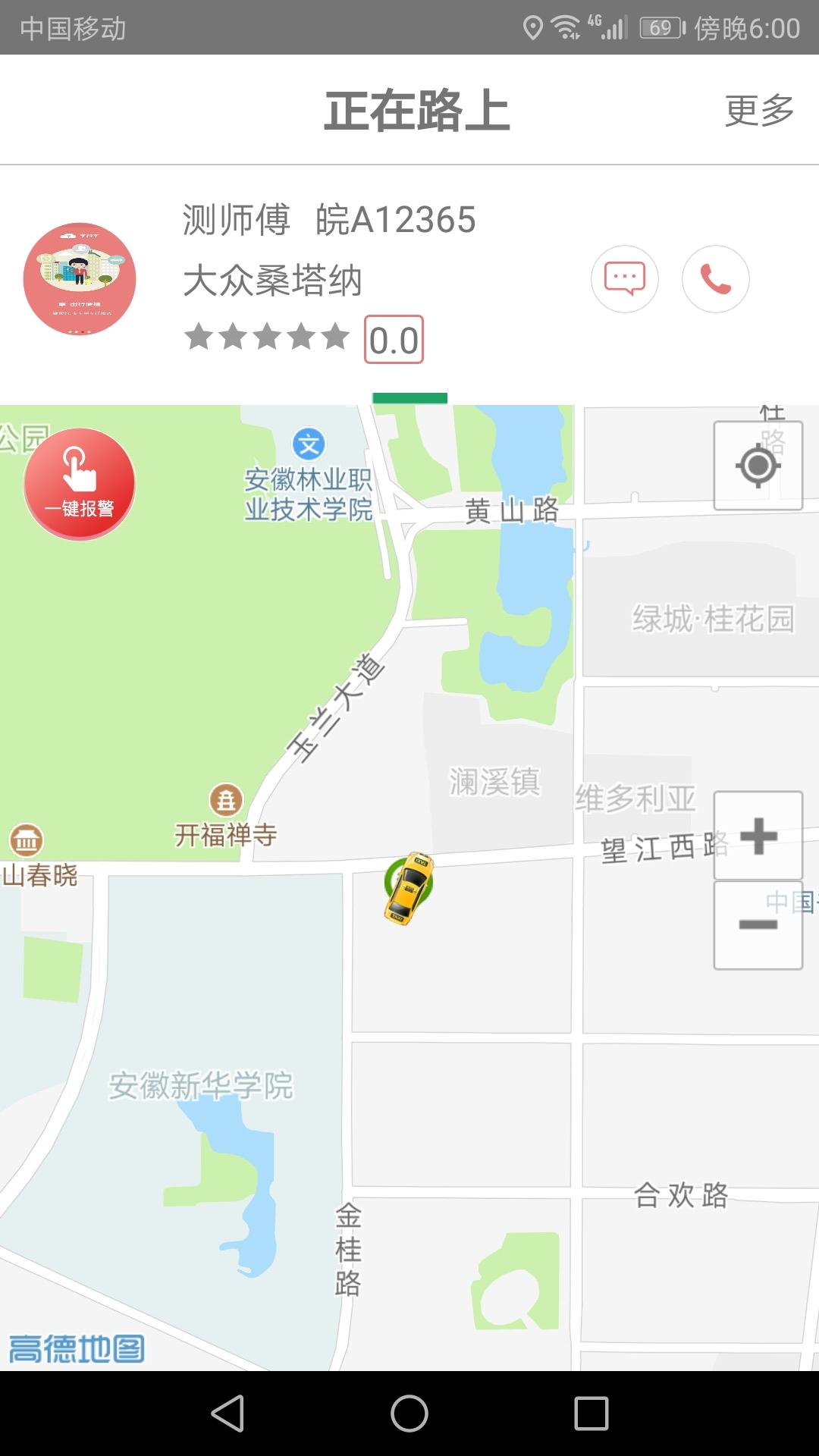Tap the 开福禅寺 temple map icon

(227, 799)
